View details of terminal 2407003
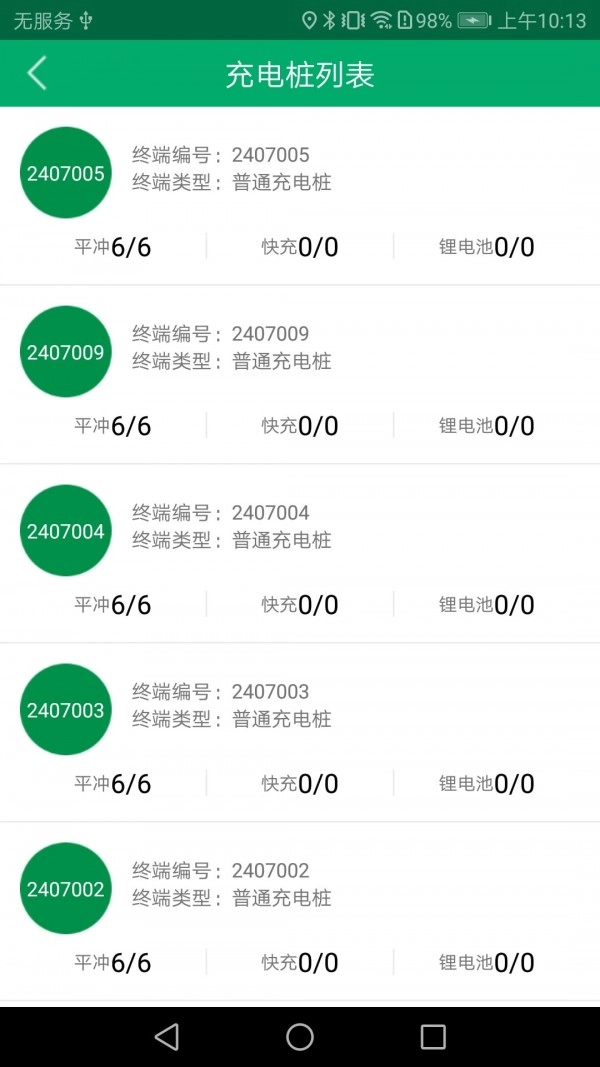600x1067 pixels. click(300, 732)
